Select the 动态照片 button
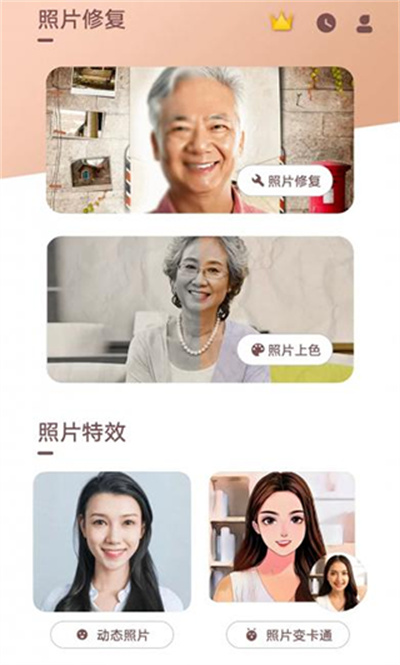This screenshot has width=400, height=665. [x=112, y=635]
